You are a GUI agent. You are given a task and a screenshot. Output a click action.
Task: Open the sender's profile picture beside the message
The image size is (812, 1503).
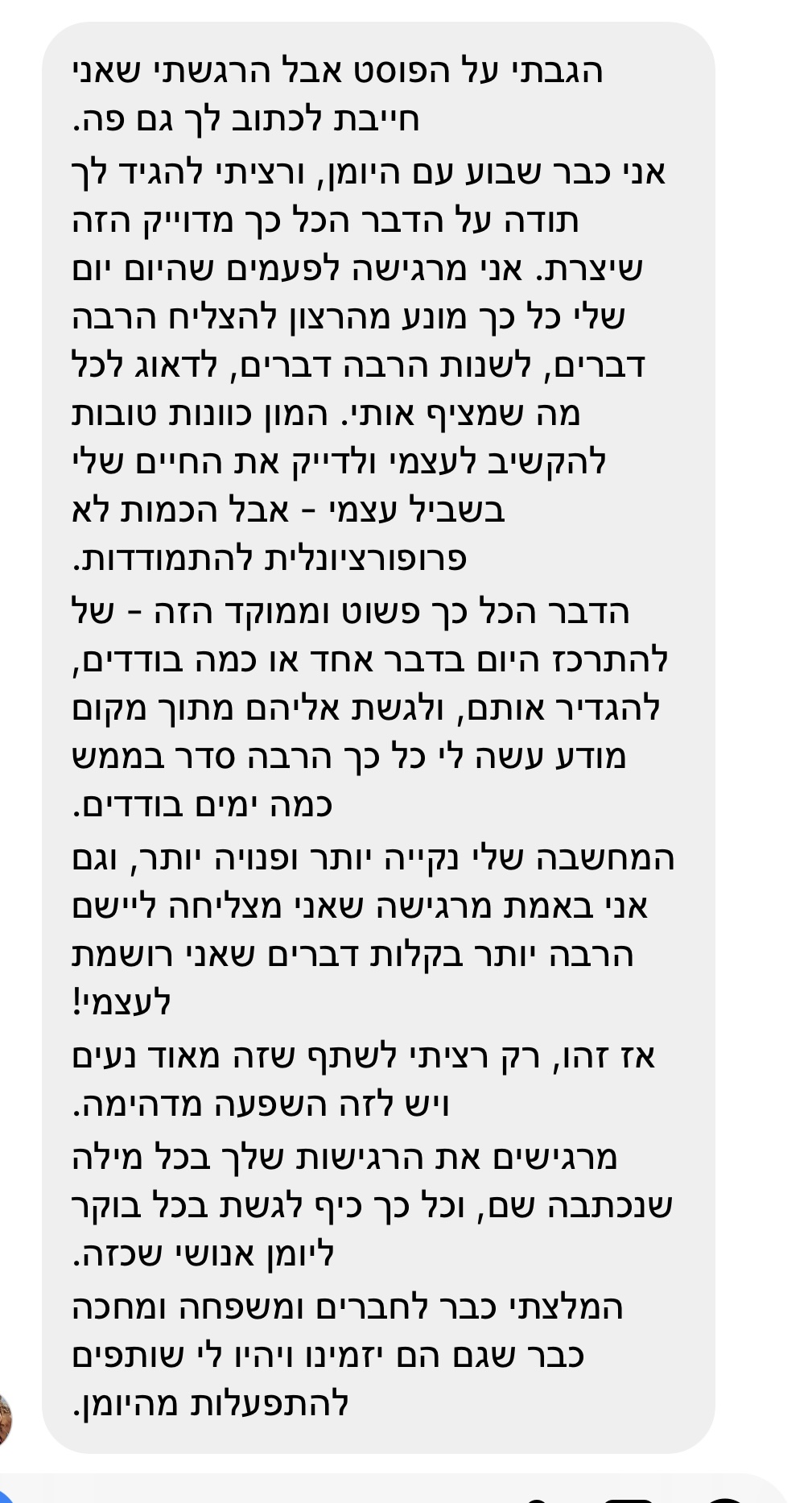[x=4, y=1418]
